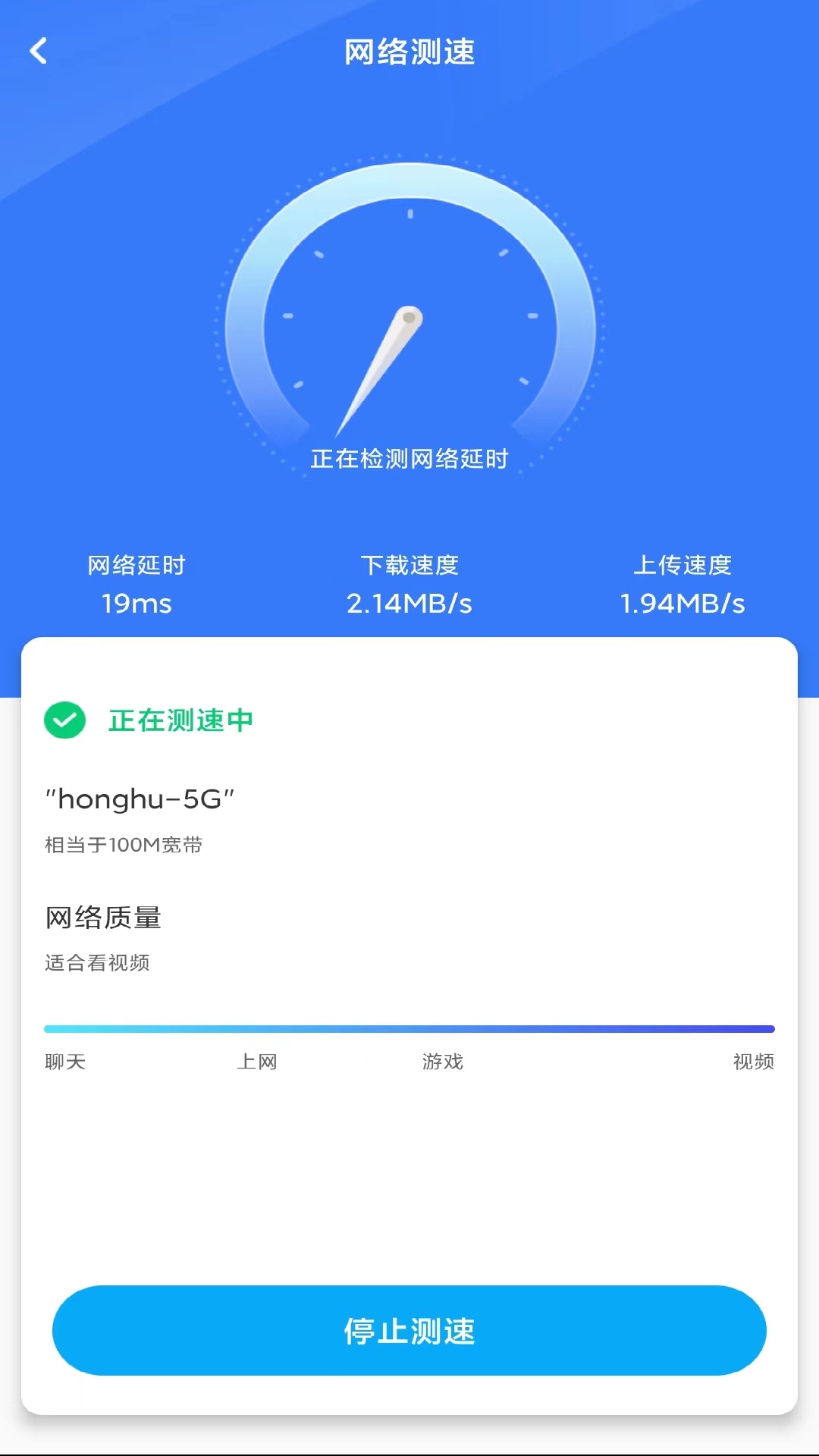
Task: Click the 正在测速中 status label
Action: (180, 720)
